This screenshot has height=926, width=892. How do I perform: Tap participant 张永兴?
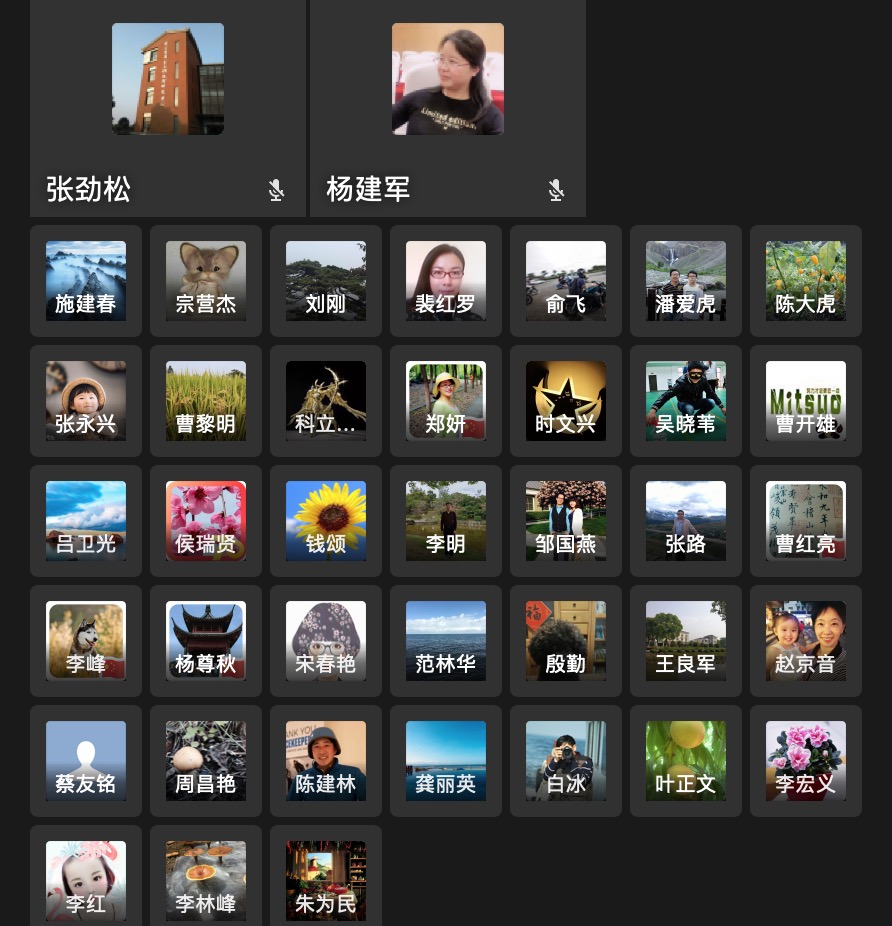86,401
